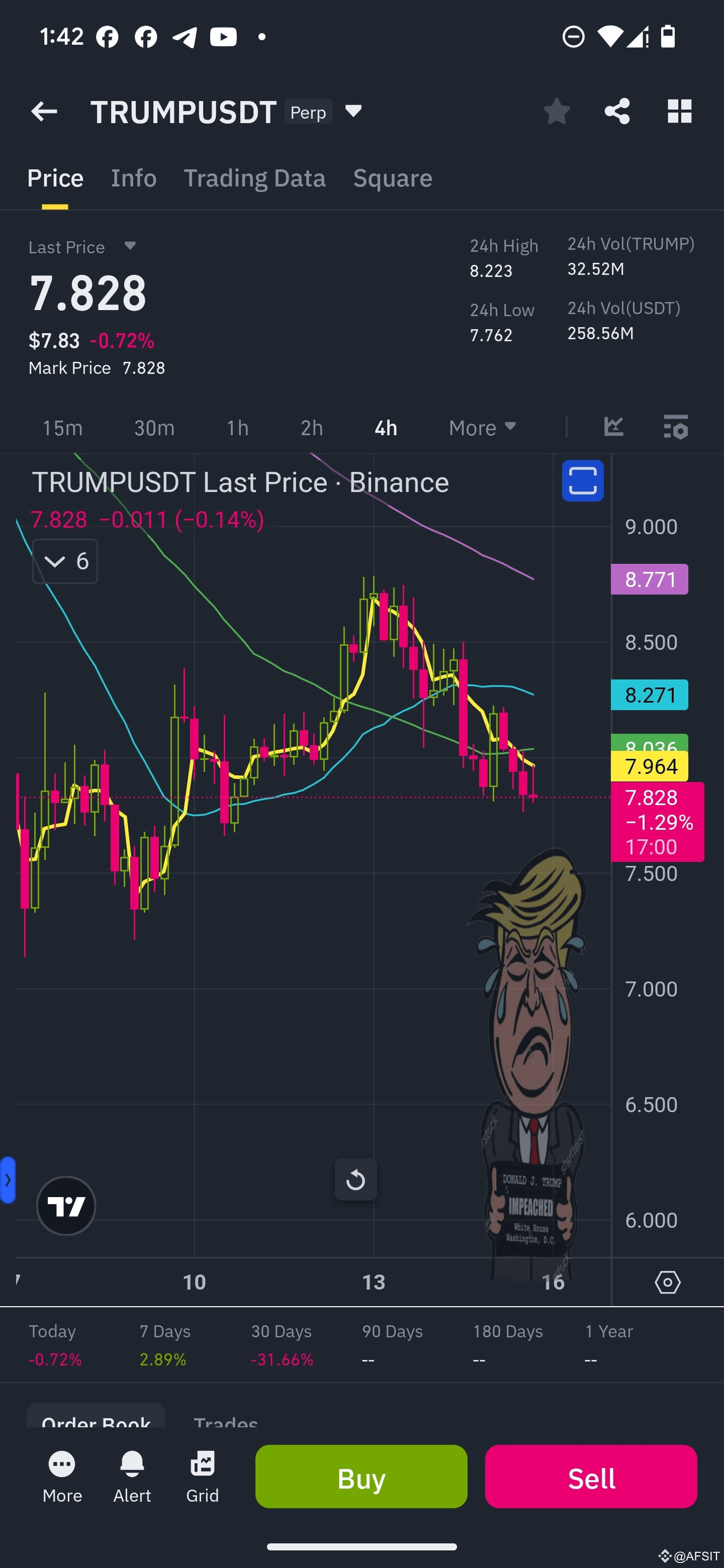Screen dimensions: 724x1568
Task: Tap the green Buy button
Action: pyautogui.click(x=361, y=1477)
